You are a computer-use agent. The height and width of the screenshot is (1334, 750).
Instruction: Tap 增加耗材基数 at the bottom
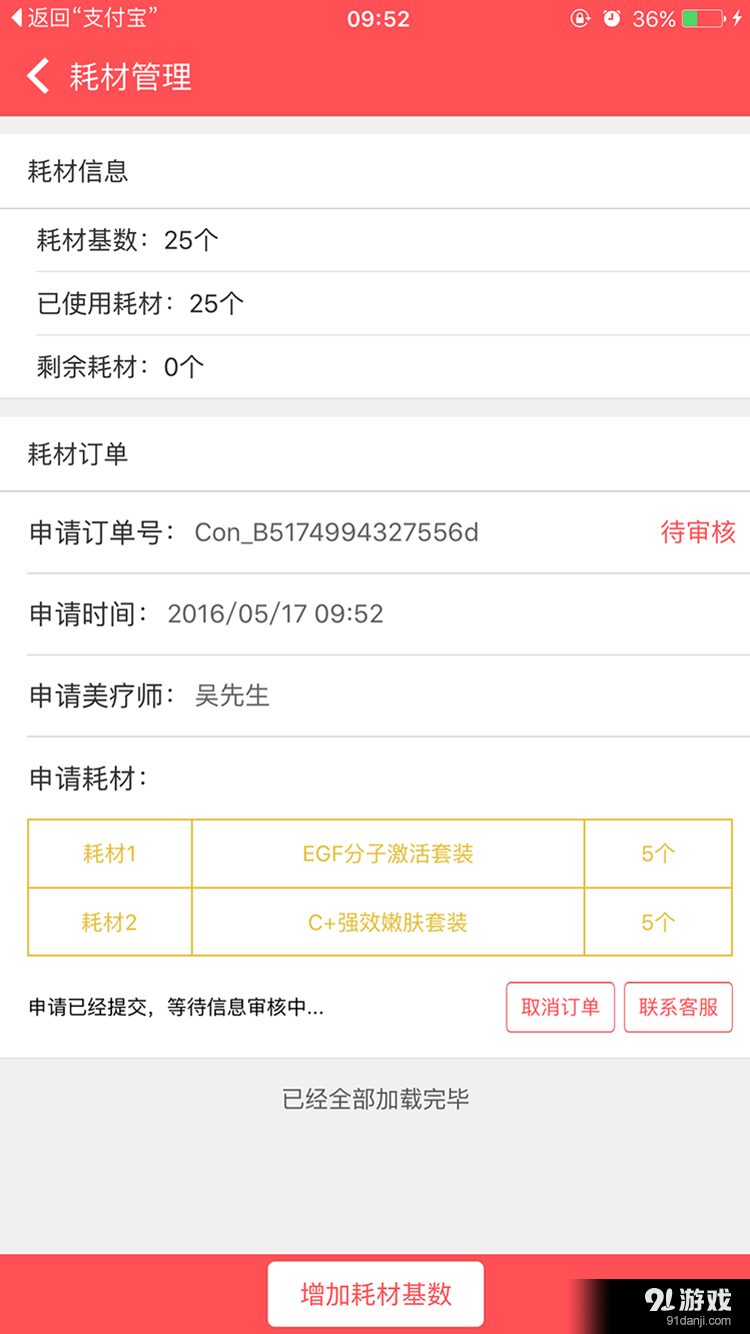[375, 1293]
